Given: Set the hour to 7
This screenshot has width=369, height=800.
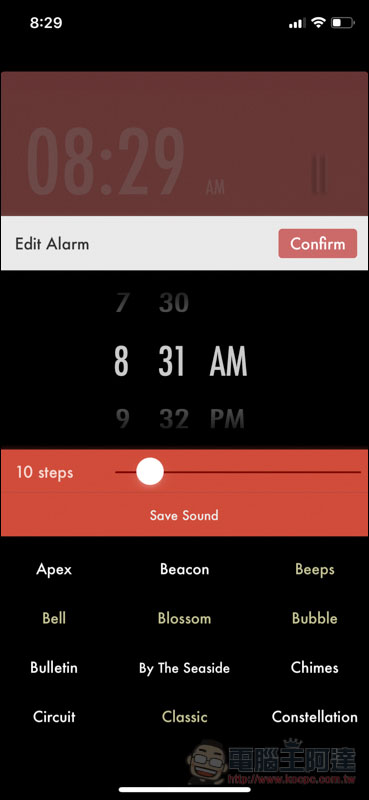Looking at the screenshot, I should coord(122,303).
